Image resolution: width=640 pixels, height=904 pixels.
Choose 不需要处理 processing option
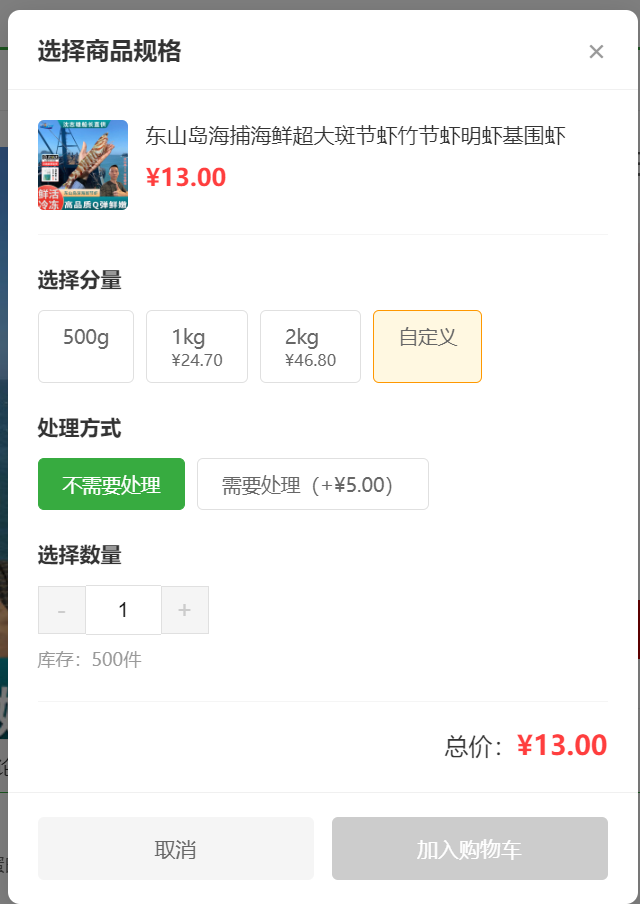click(111, 485)
